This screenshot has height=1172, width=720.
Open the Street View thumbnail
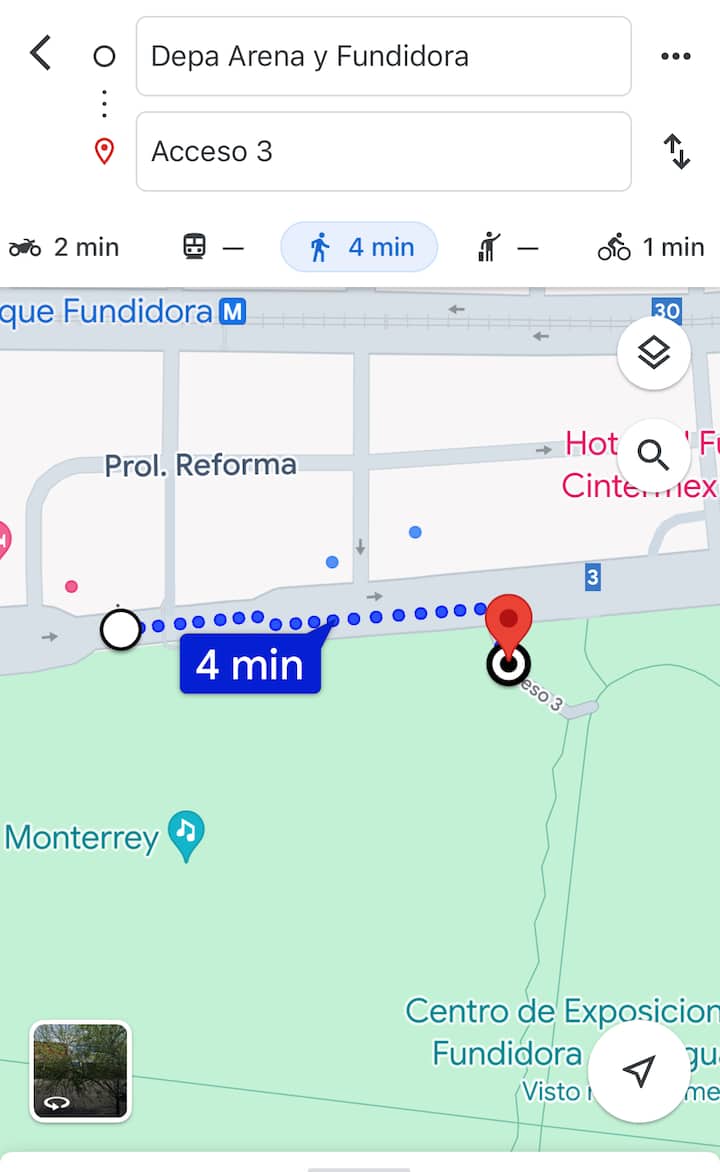(x=80, y=1069)
